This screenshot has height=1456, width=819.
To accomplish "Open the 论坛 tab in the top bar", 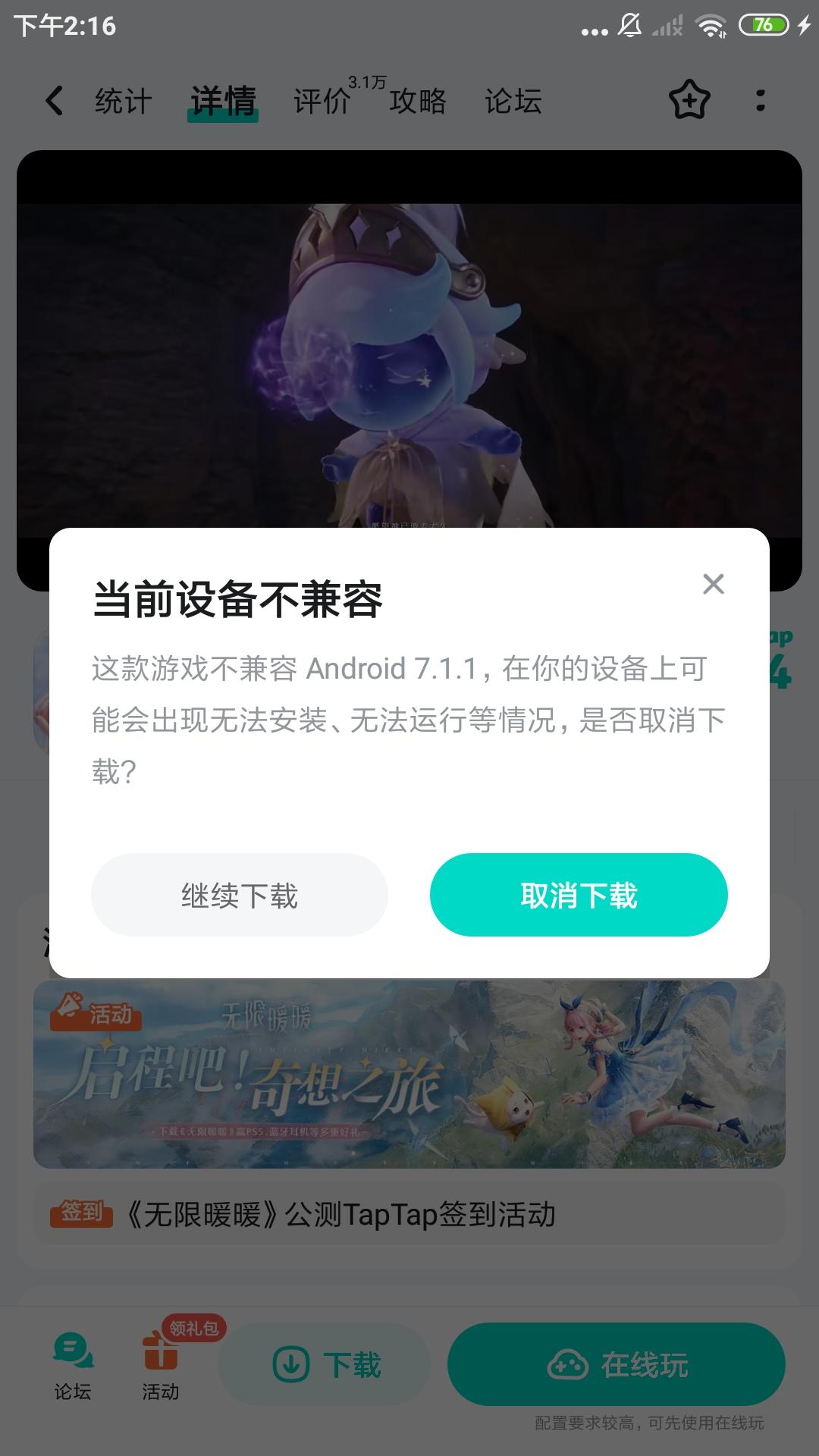I will 512,99.
